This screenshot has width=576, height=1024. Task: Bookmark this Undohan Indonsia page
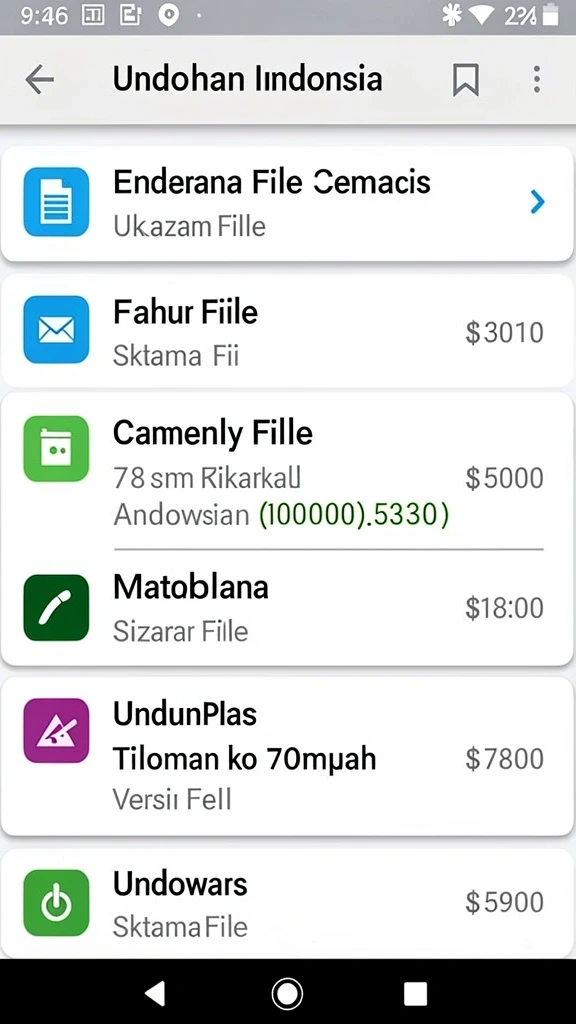[466, 80]
